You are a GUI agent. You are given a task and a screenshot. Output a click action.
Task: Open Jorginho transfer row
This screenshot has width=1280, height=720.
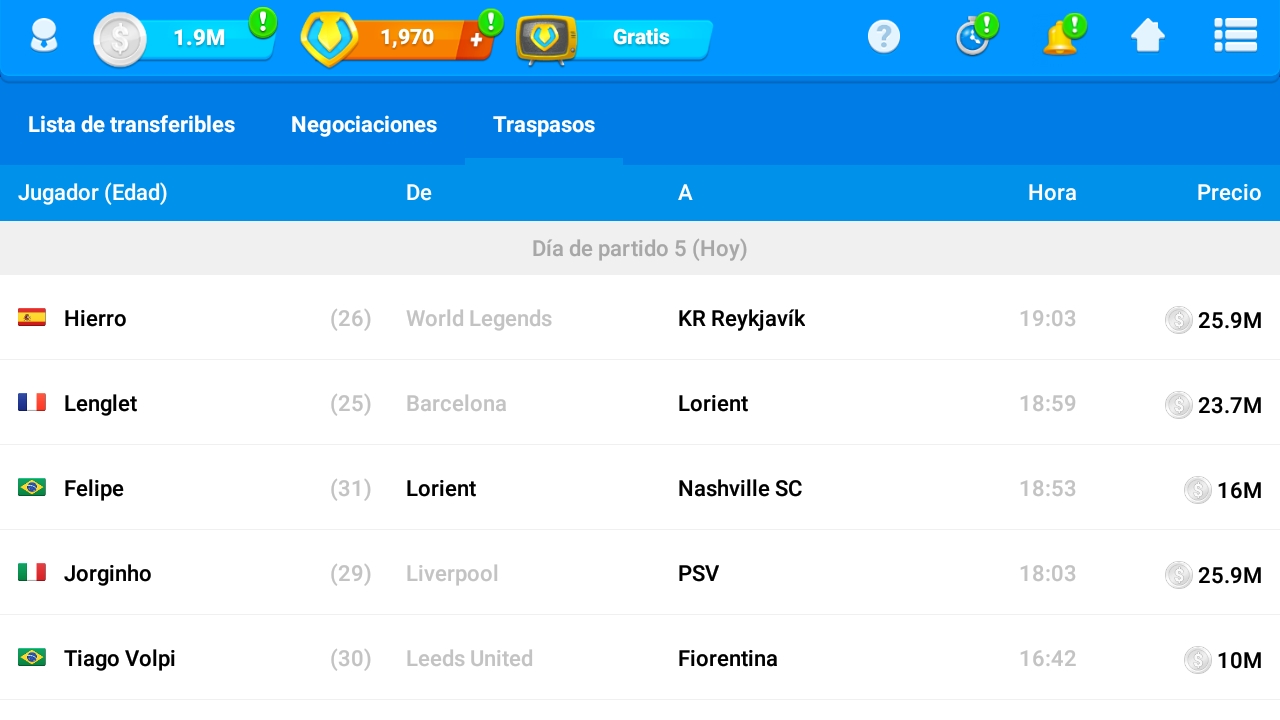coord(640,574)
